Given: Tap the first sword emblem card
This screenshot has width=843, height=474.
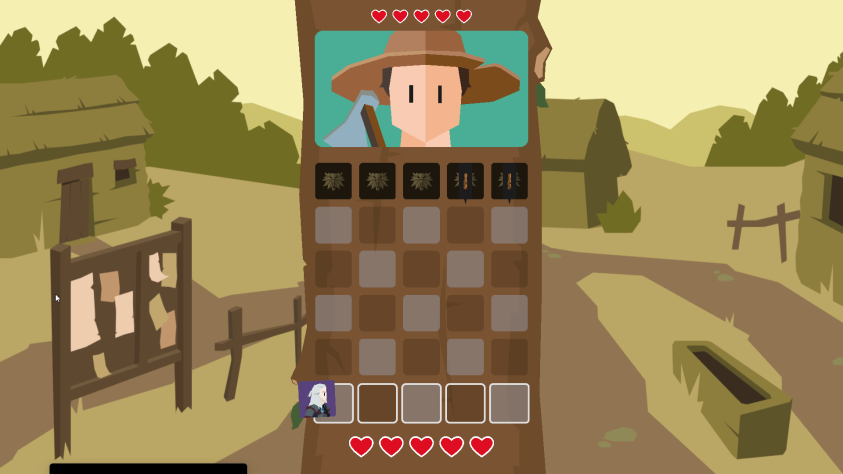Looking at the screenshot, I should pos(465,181).
